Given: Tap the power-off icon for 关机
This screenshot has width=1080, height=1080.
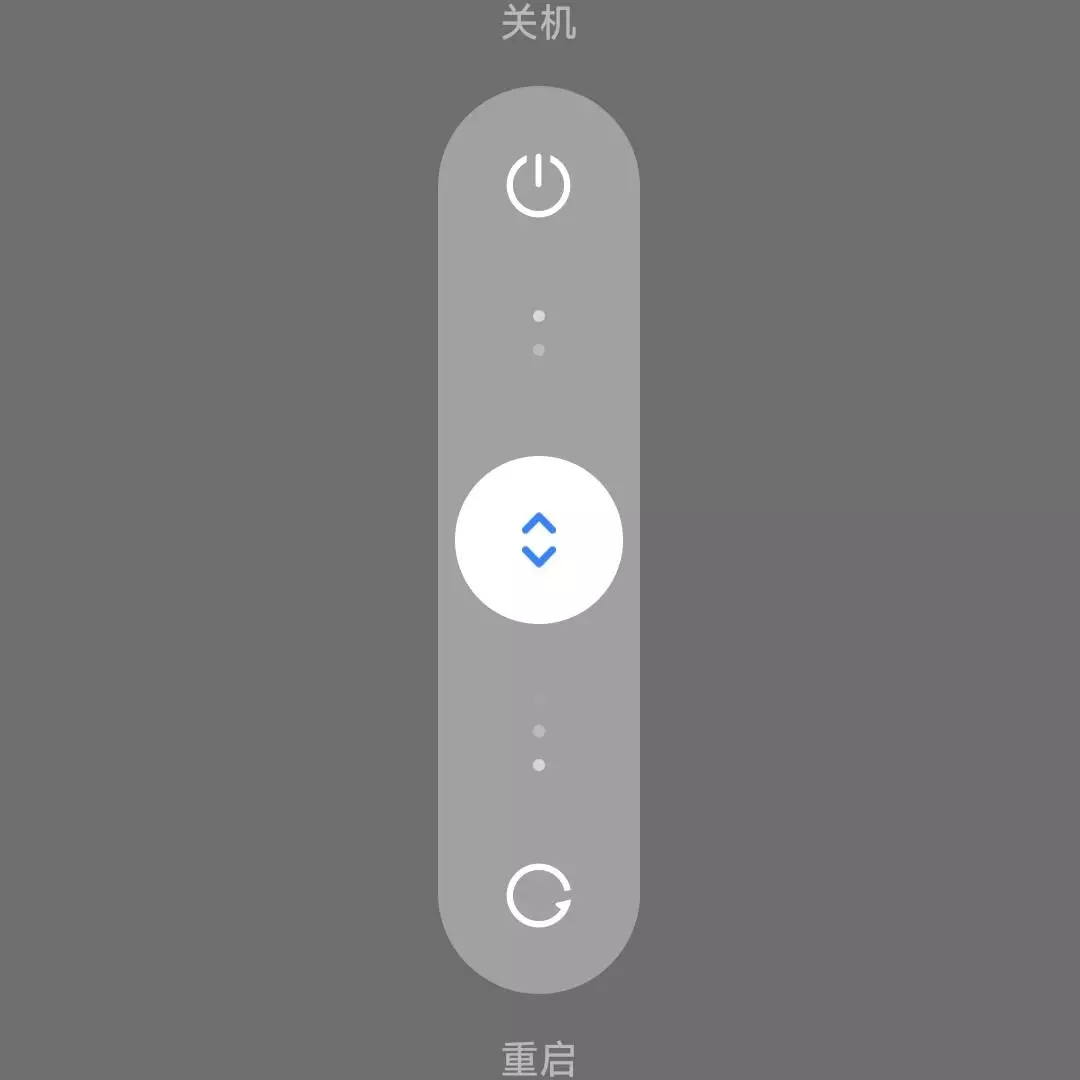Looking at the screenshot, I should tap(539, 185).
